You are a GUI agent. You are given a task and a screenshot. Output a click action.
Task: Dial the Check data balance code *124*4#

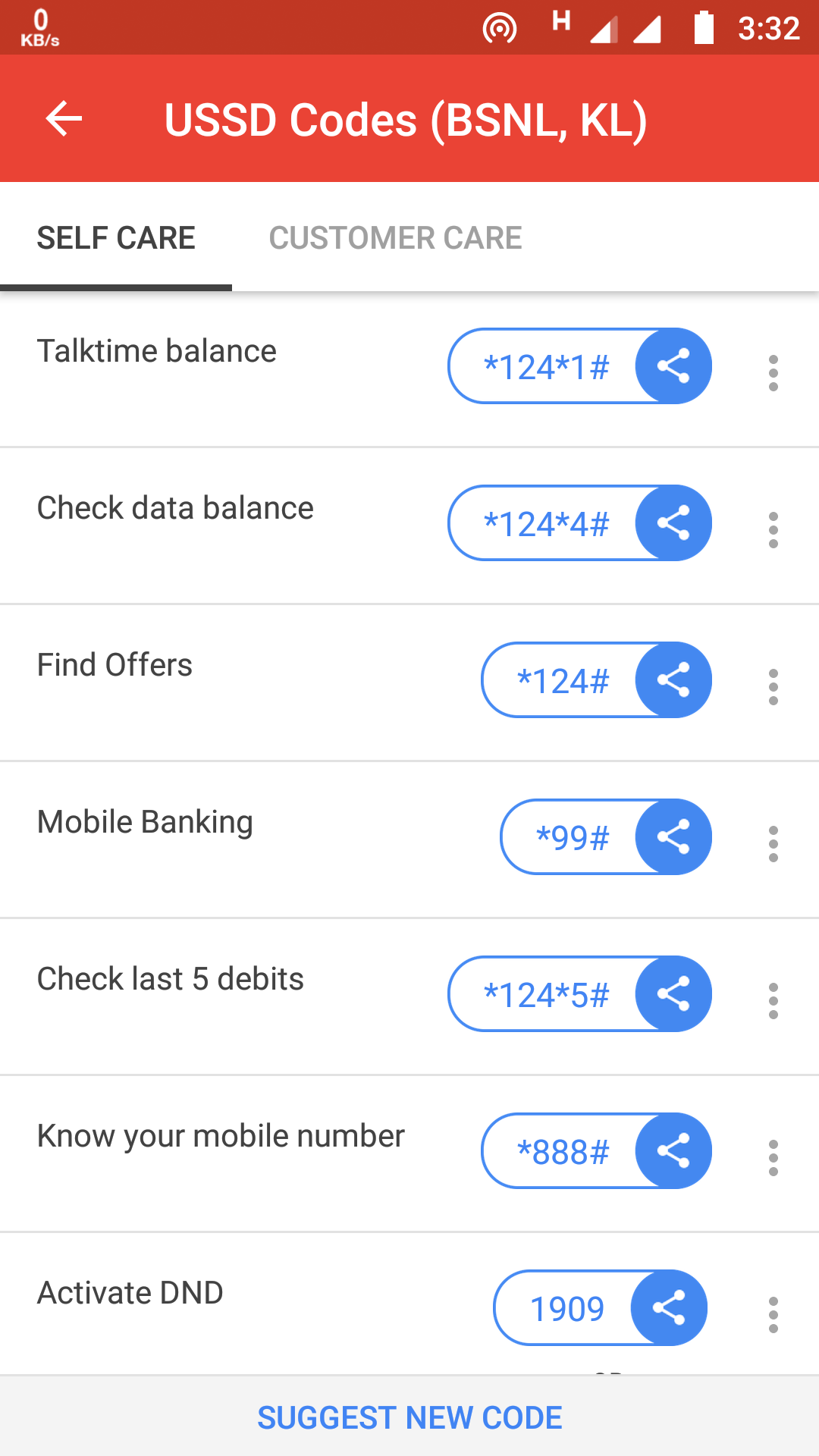(546, 524)
